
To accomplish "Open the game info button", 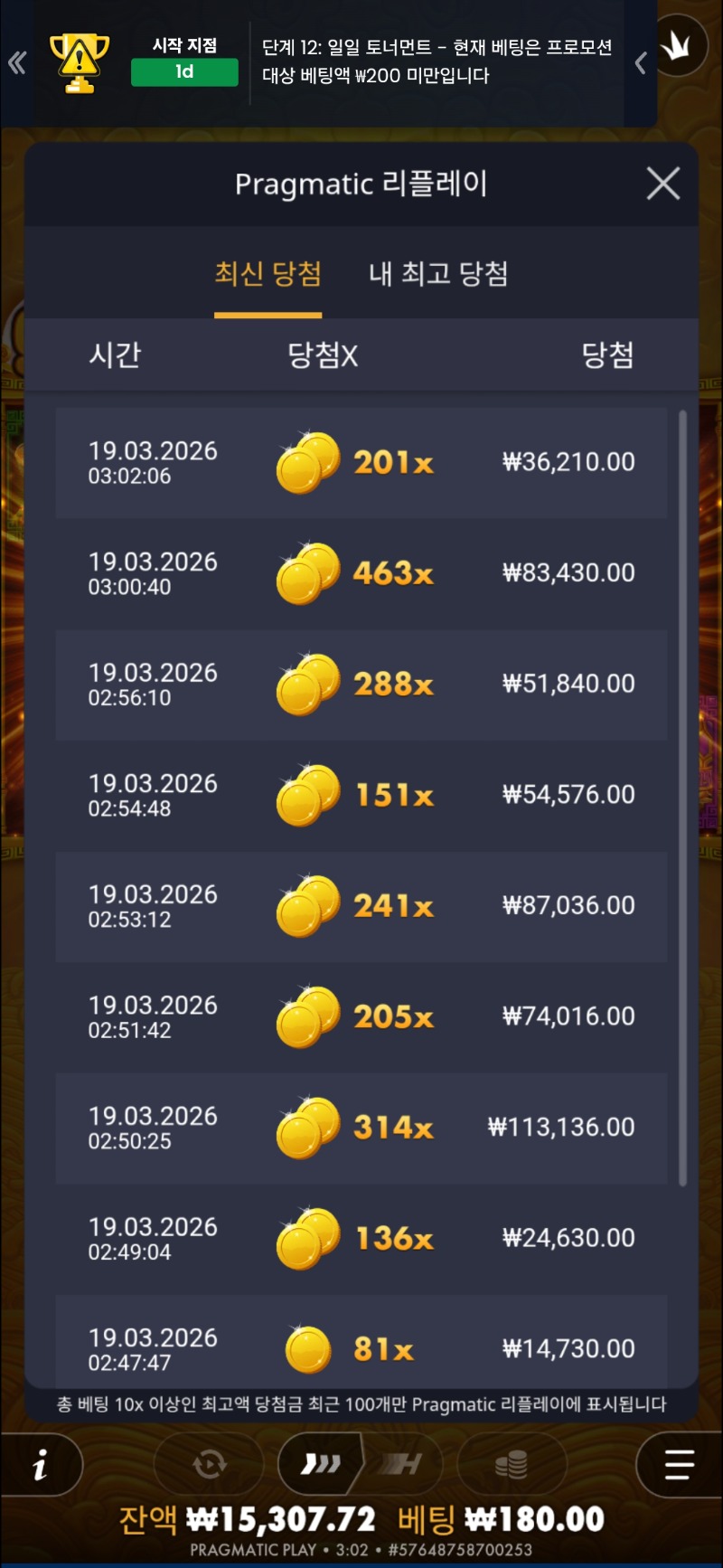I will click(40, 1464).
